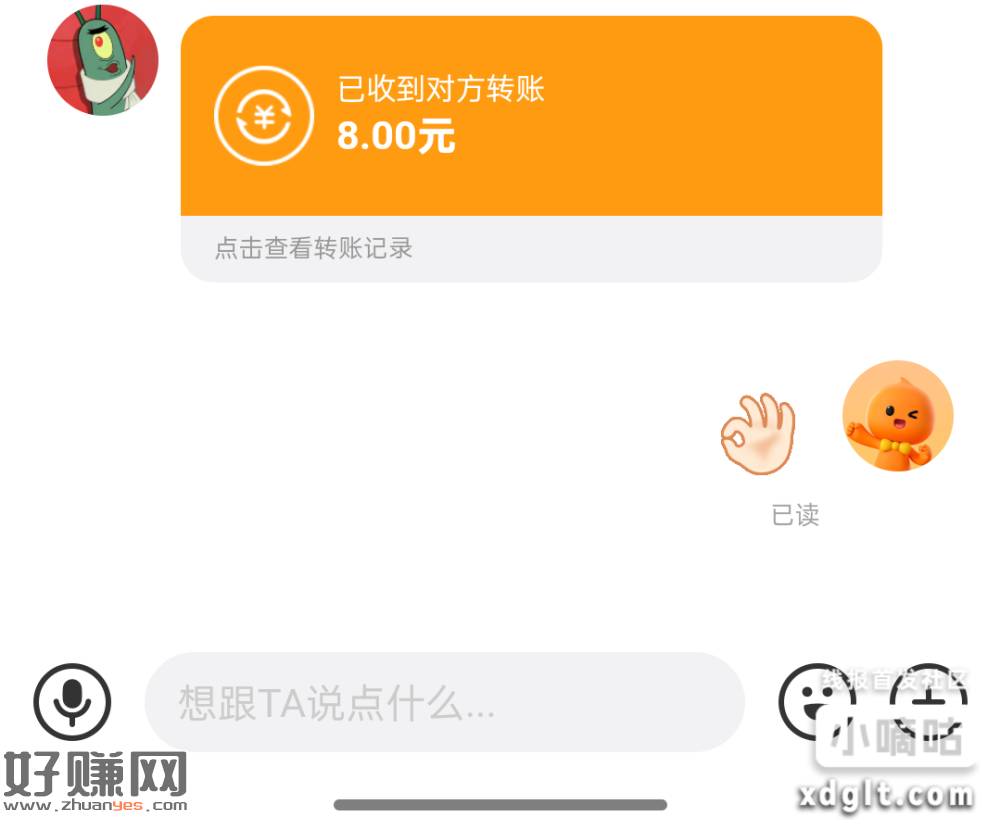Open the emoji sticker picker

(x=808, y=700)
